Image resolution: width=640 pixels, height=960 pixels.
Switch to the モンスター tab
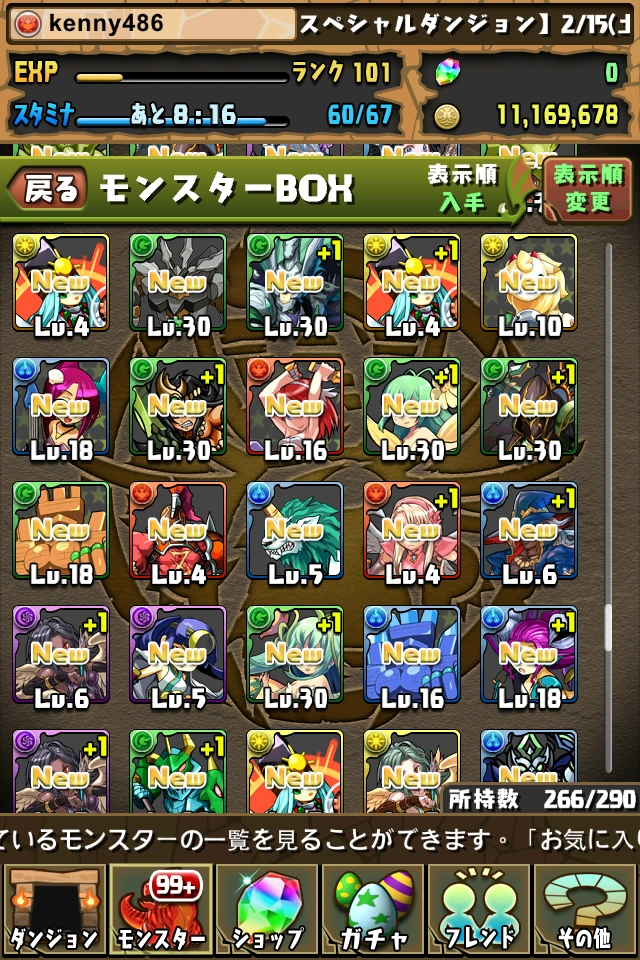click(x=160, y=910)
